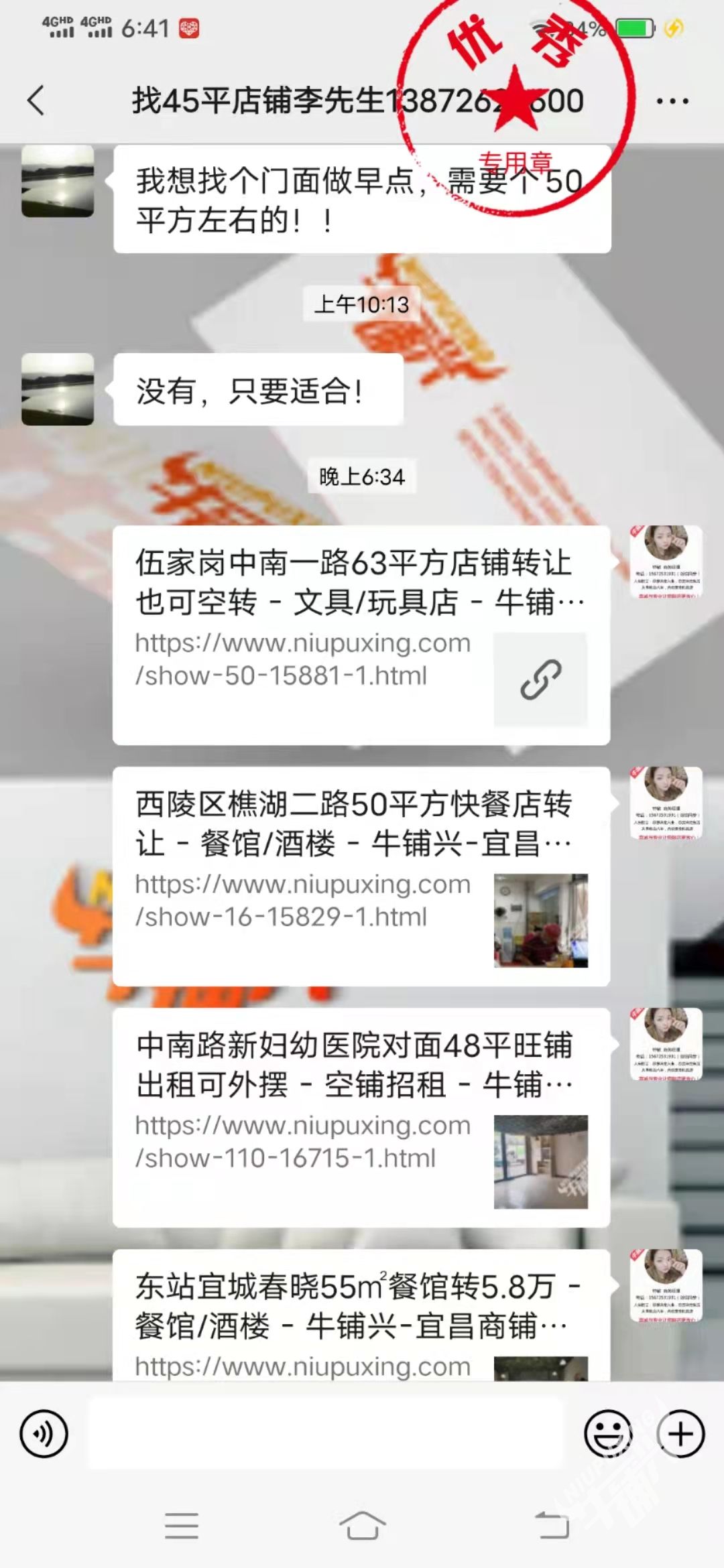Viewport: 724px width, 1568px height.
Task: View the contact's avatar beside 没有,只要适合
Action: point(58,389)
